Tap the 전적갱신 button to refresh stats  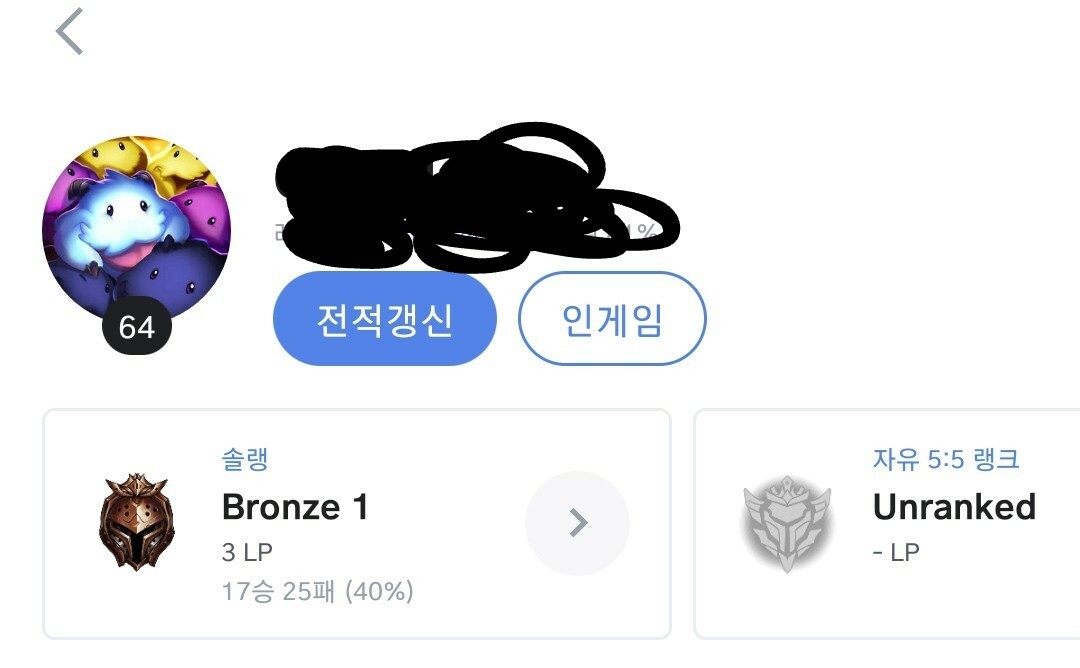(x=385, y=319)
